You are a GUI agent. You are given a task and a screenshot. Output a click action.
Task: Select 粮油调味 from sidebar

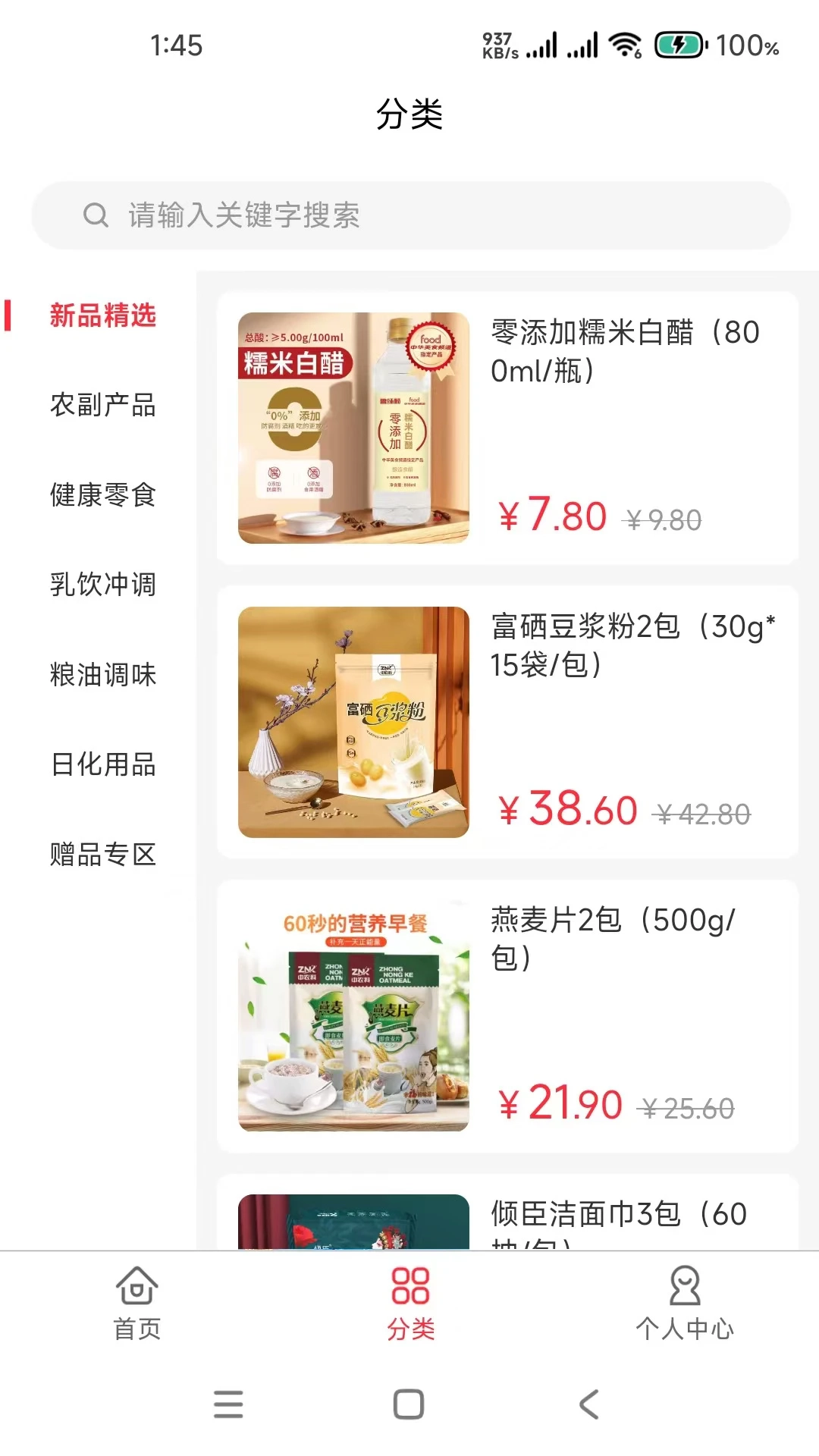102,675
